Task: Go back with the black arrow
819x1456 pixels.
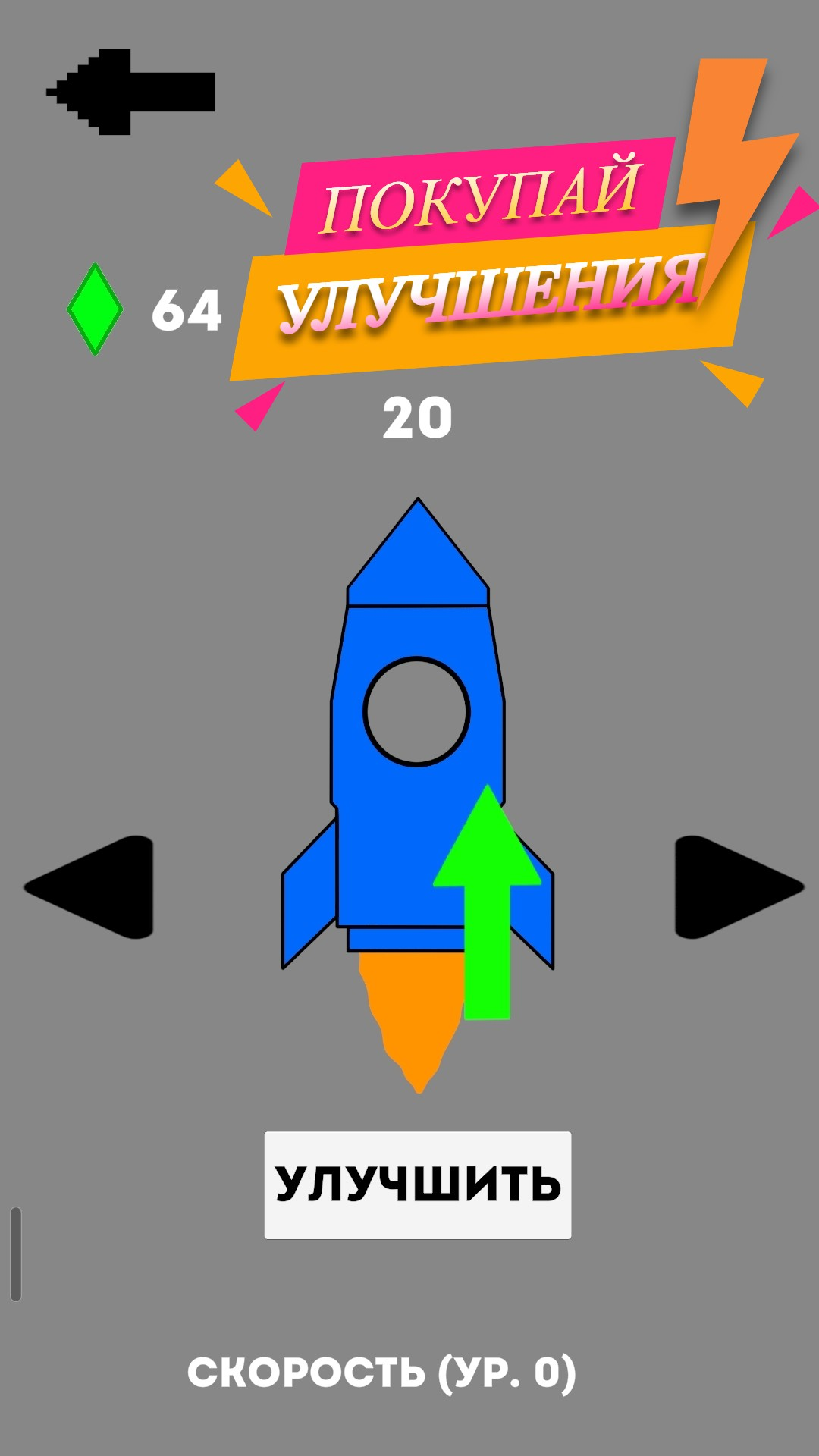Action: click(x=130, y=92)
